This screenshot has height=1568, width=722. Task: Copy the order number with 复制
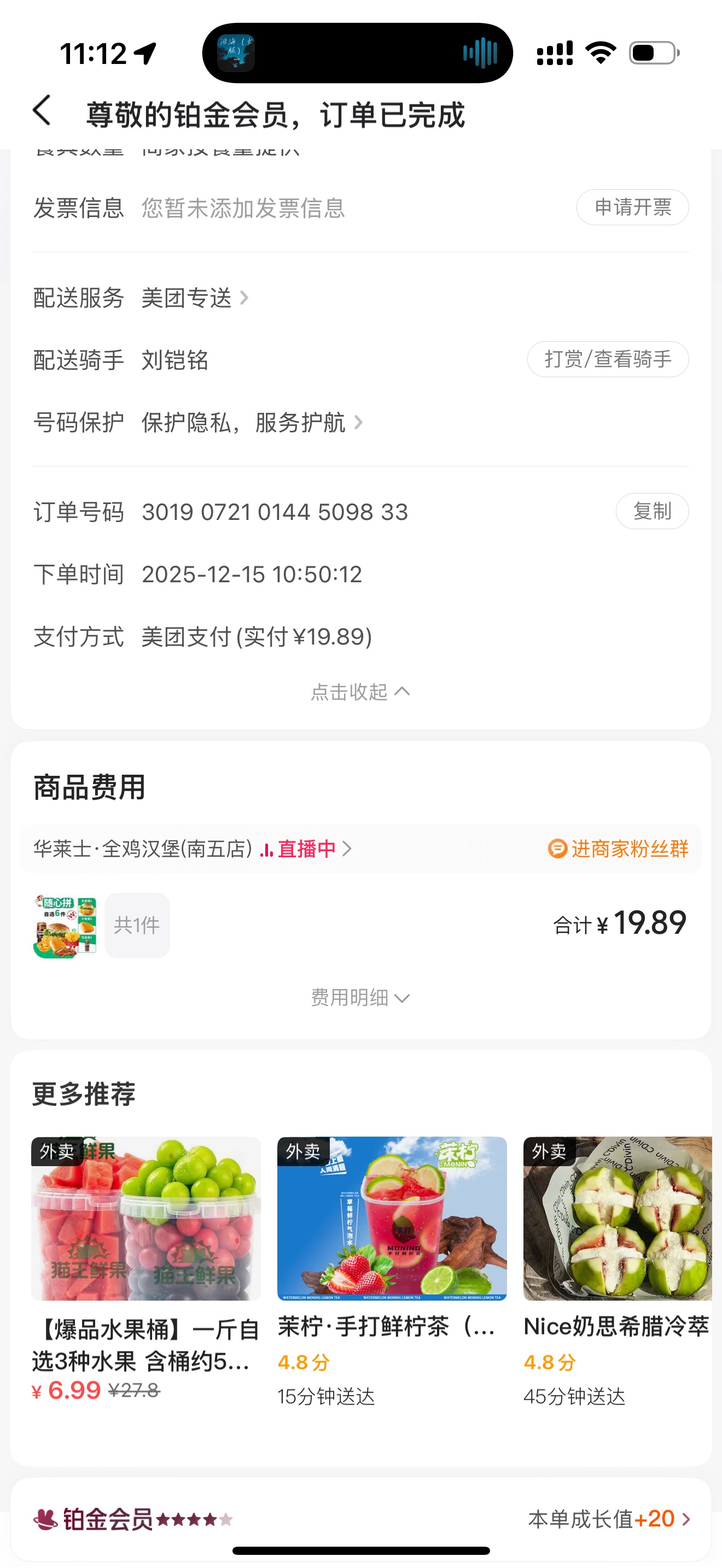(x=651, y=511)
